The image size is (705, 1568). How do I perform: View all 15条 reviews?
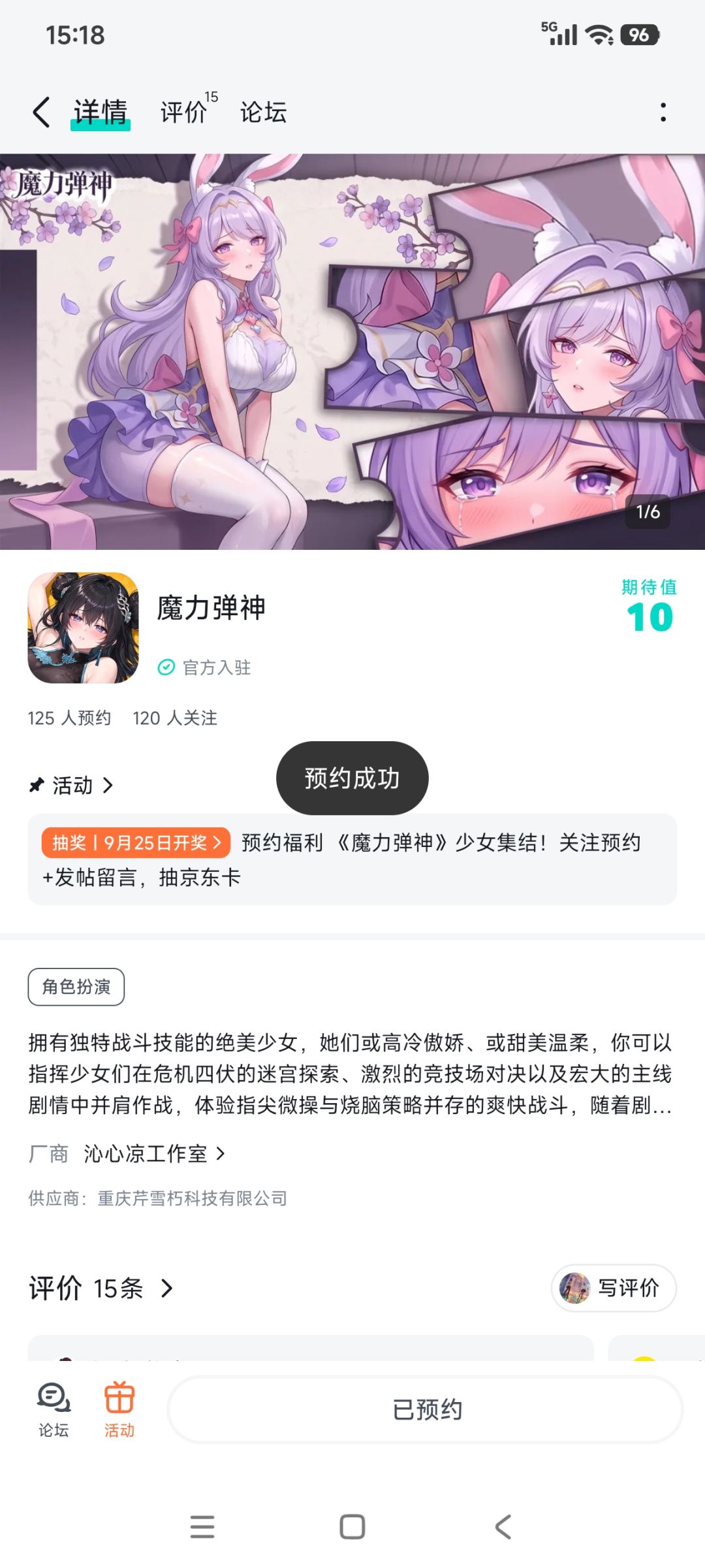[x=101, y=1288]
